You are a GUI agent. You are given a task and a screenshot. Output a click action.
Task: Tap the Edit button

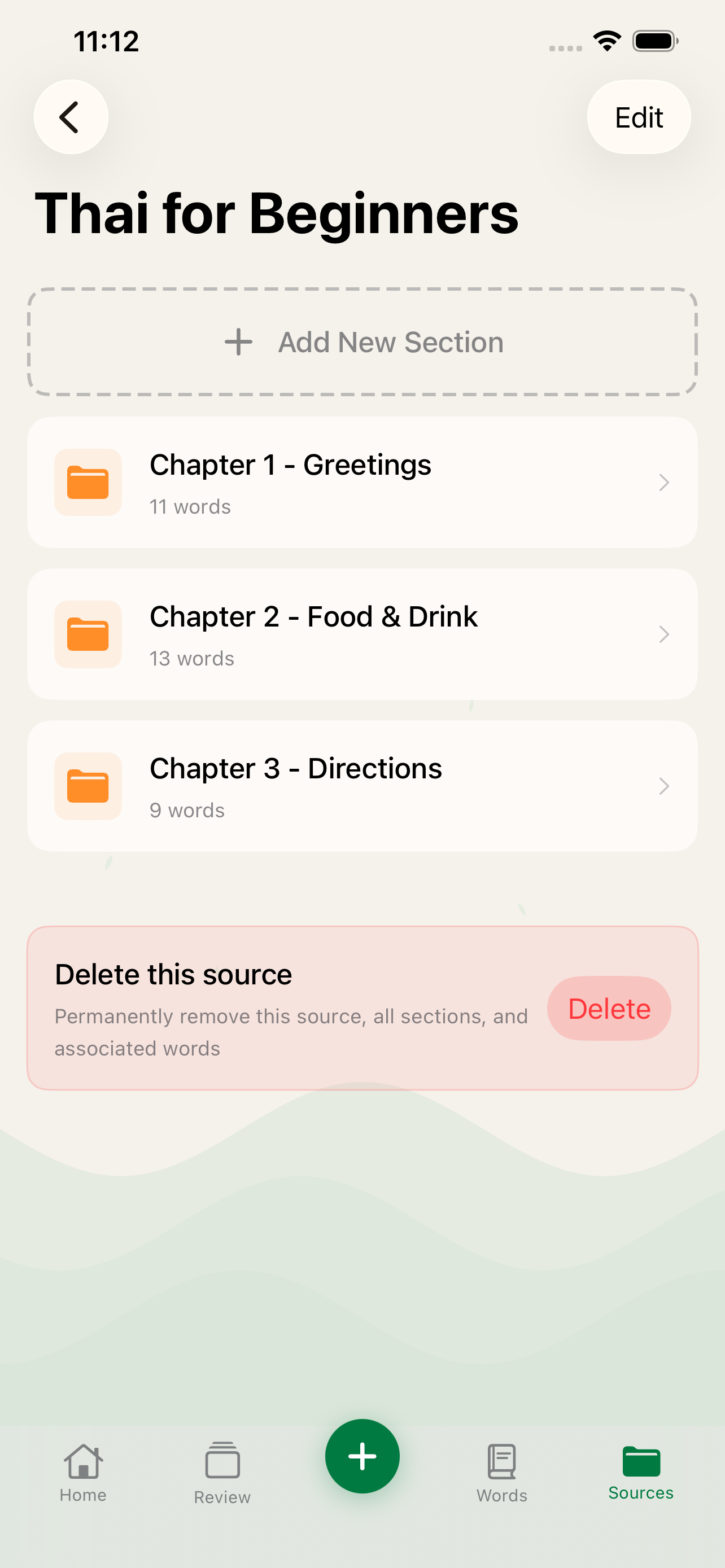pos(638,117)
